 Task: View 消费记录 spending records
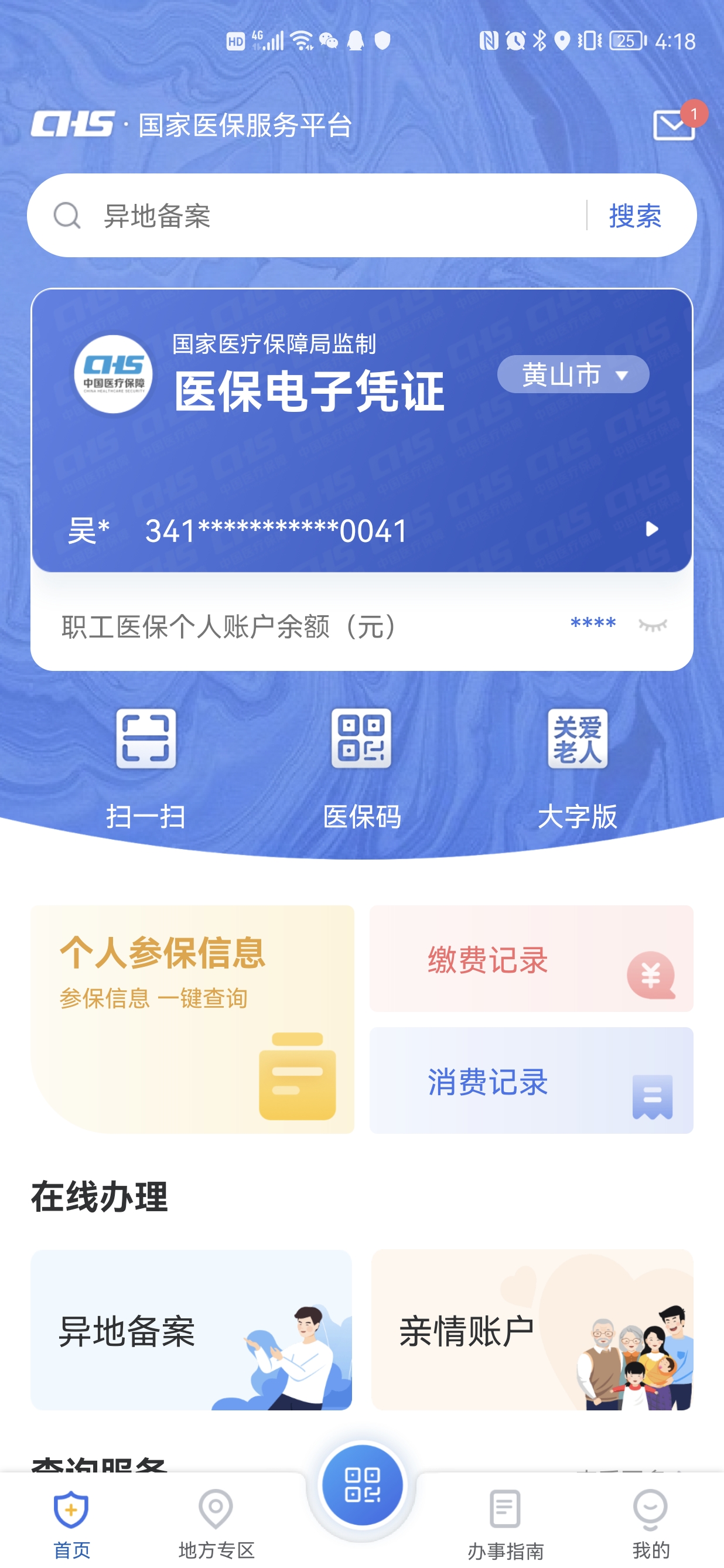[x=531, y=1080]
